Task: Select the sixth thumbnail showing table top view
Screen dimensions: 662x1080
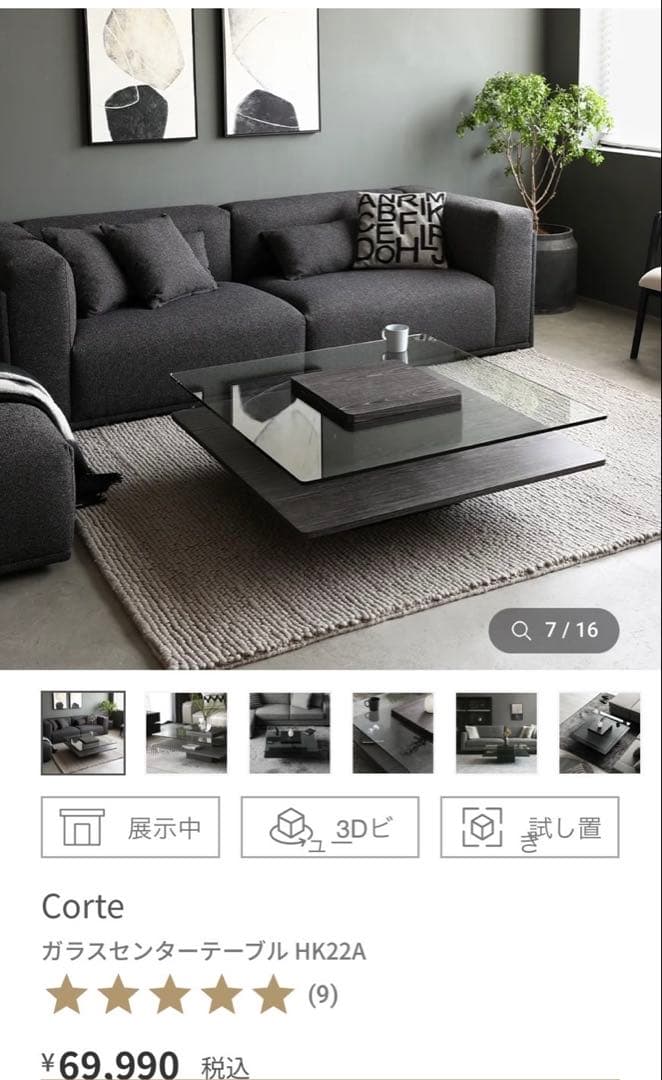Action: click(600, 733)
